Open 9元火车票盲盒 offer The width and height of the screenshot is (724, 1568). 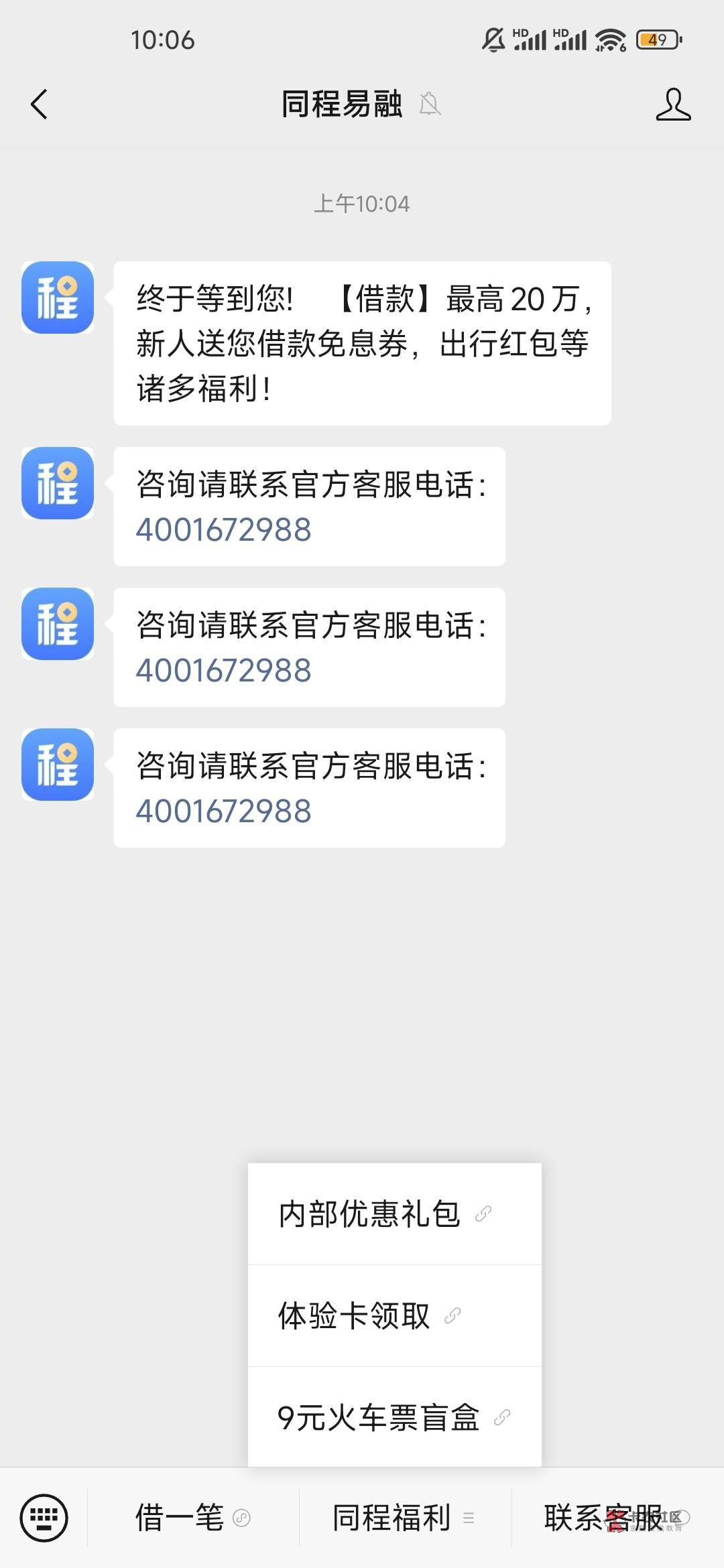click(394, 1417)
